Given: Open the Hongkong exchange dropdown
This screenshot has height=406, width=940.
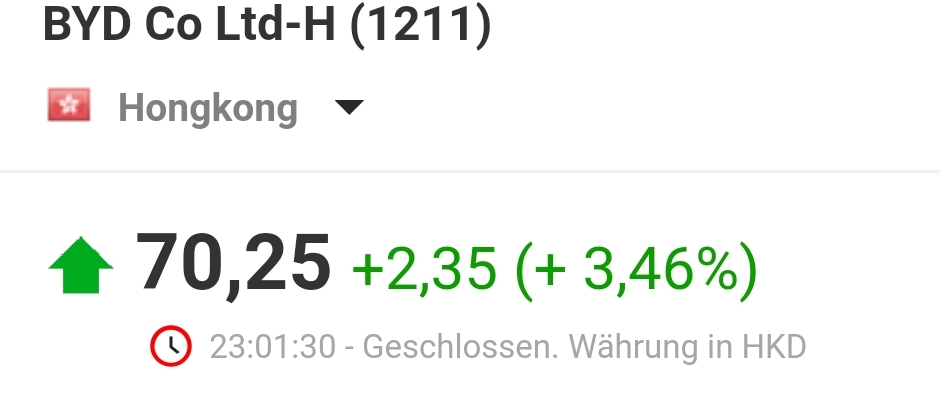Looking at the screenshot, I should pos(348,107).
